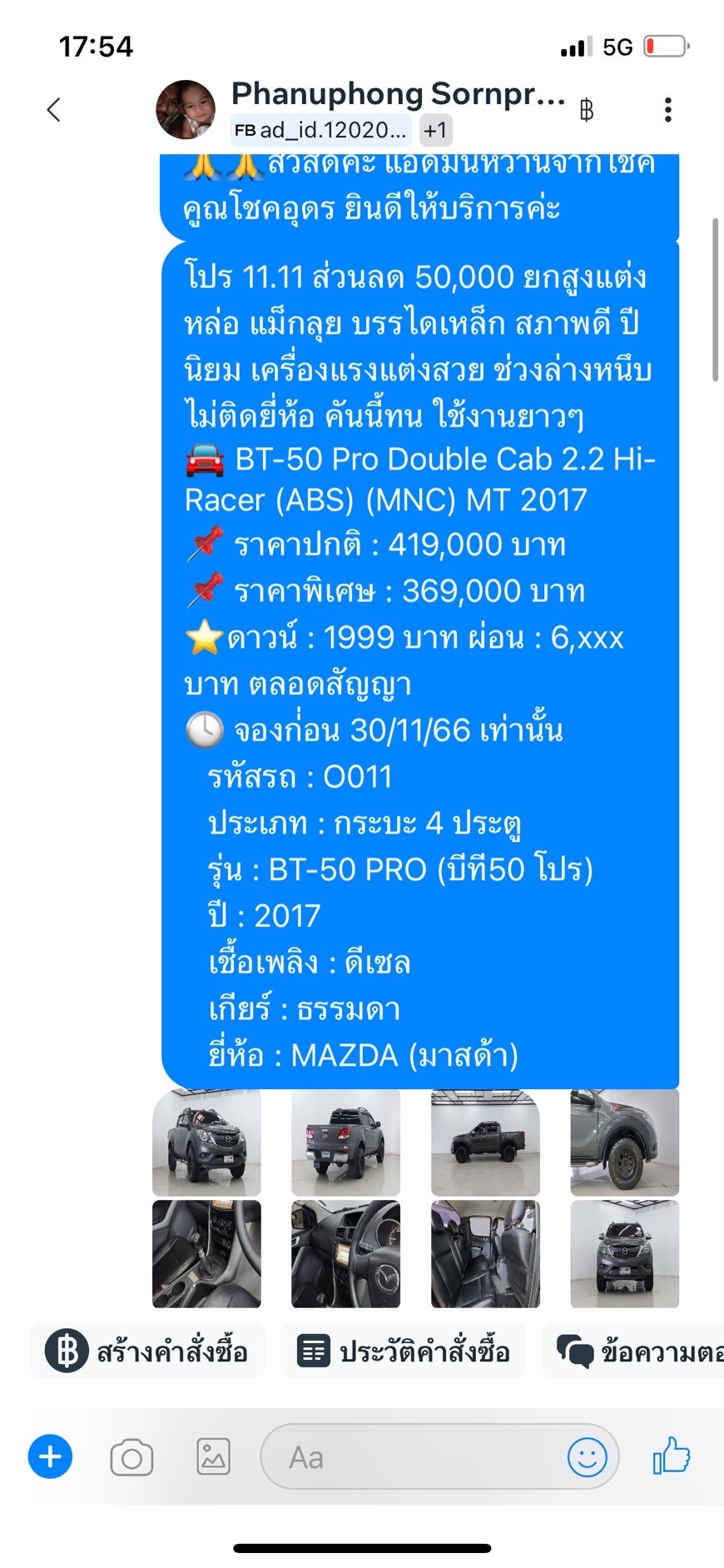Launch the camera from the chat bar
The height and width of the screenshot is (1568, 724).
(x=131, y=1457)
